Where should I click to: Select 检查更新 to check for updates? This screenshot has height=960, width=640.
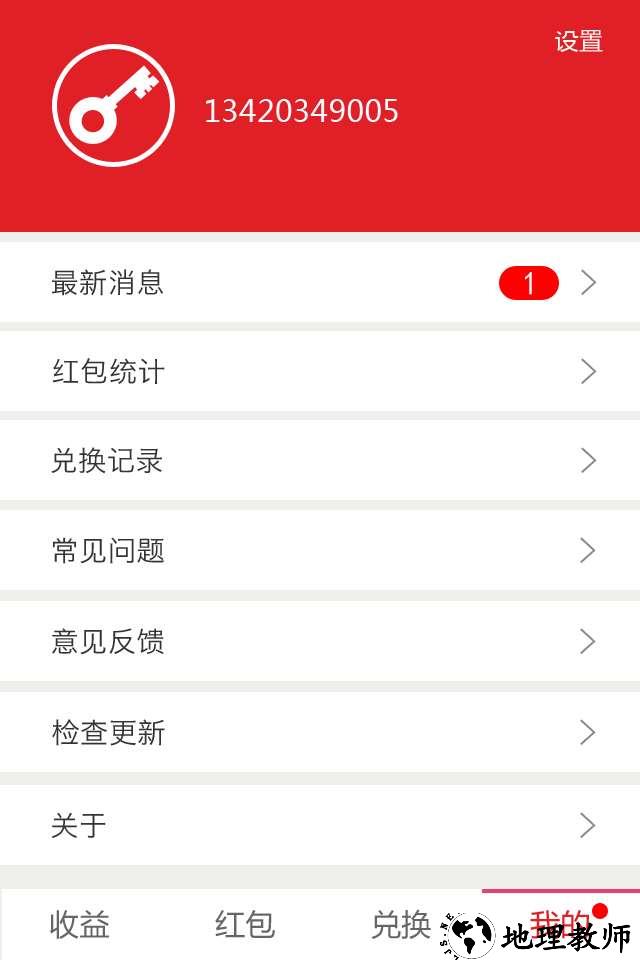click(320, 733)
